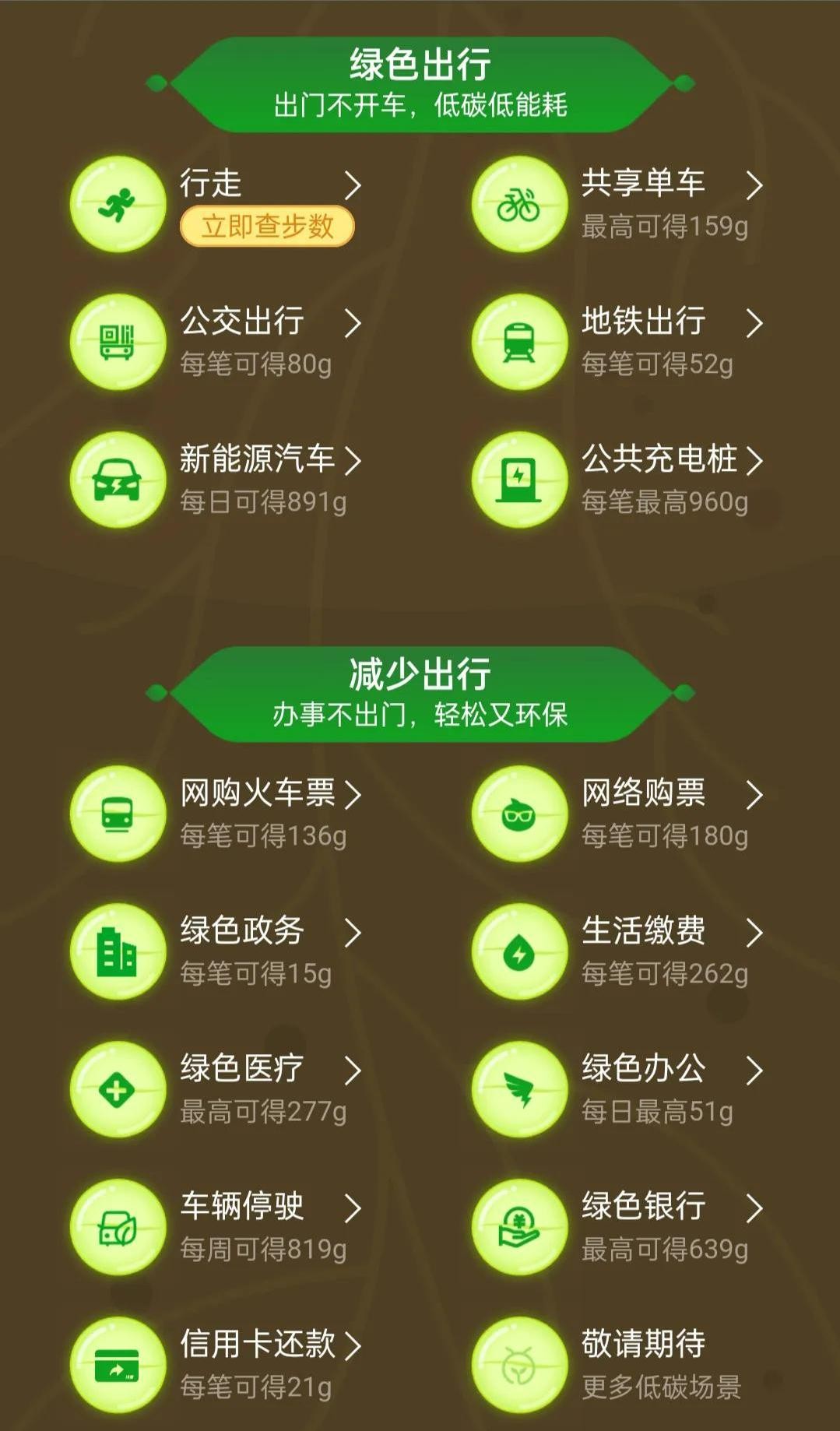Image resolution: width=840 pixels, height=1431 pixels.
Task: Go to 生活缴费 utility payments
Action: [643, 932]
